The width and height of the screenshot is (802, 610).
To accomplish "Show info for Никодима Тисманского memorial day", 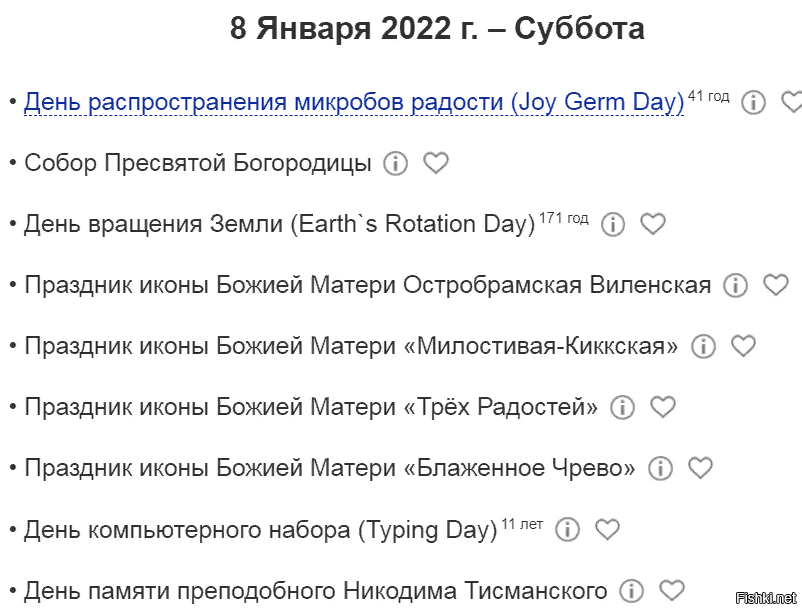I will point(632,590).
